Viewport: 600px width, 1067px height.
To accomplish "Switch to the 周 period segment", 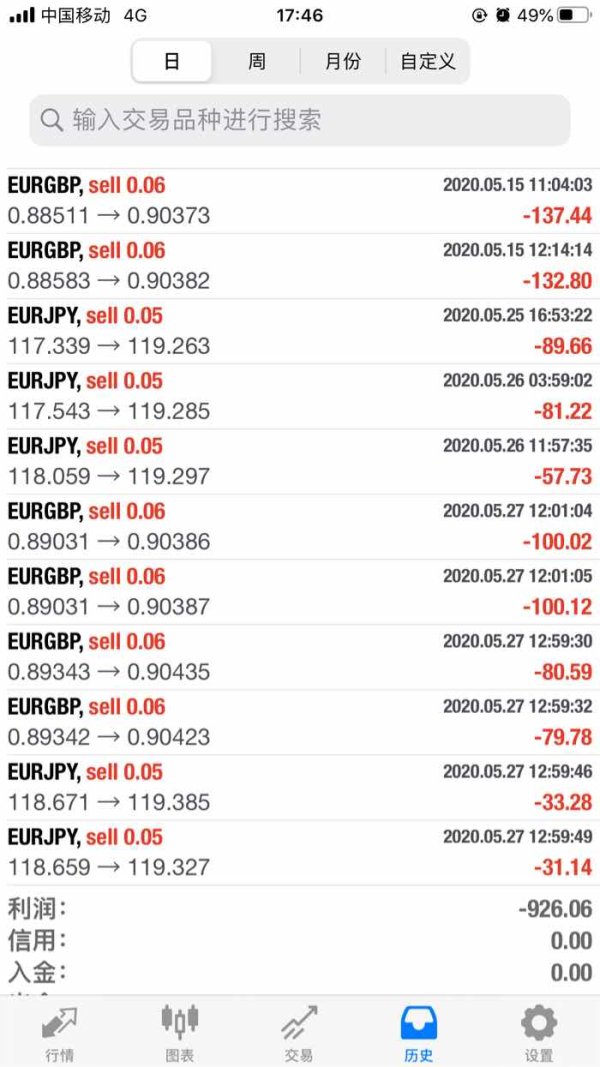I will click(257, 62).
